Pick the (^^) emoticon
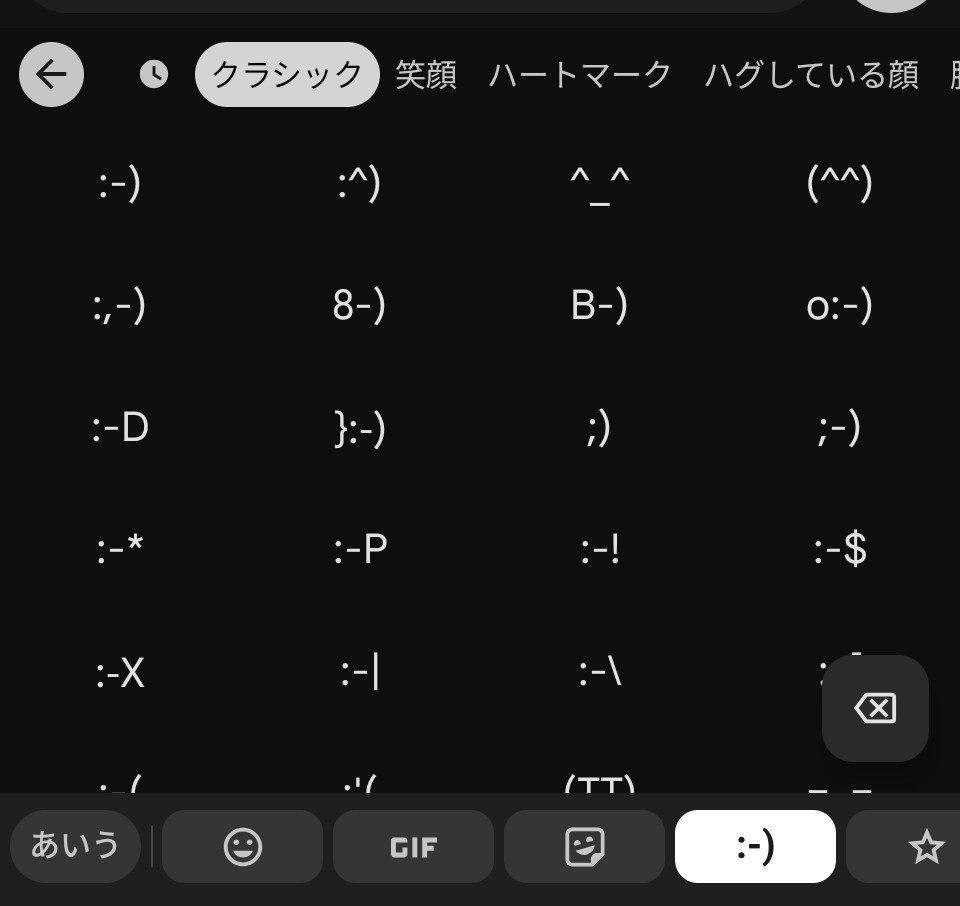This screenshot has width=960, height=906. coord(839,184)
